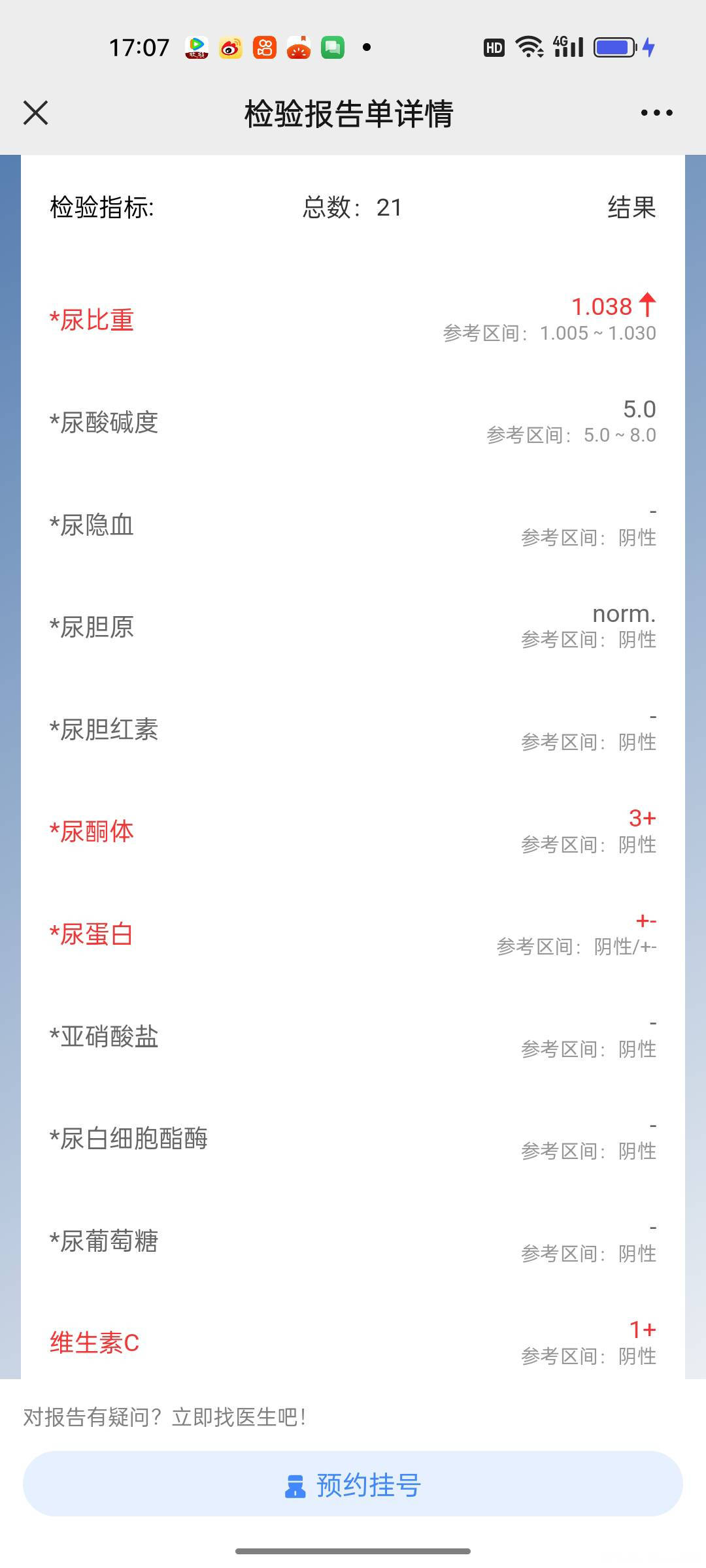This screenshot has width=706, height=1568.
Task: Tap the upward arrow beside 1.038
Action: [x=647, y=306]
